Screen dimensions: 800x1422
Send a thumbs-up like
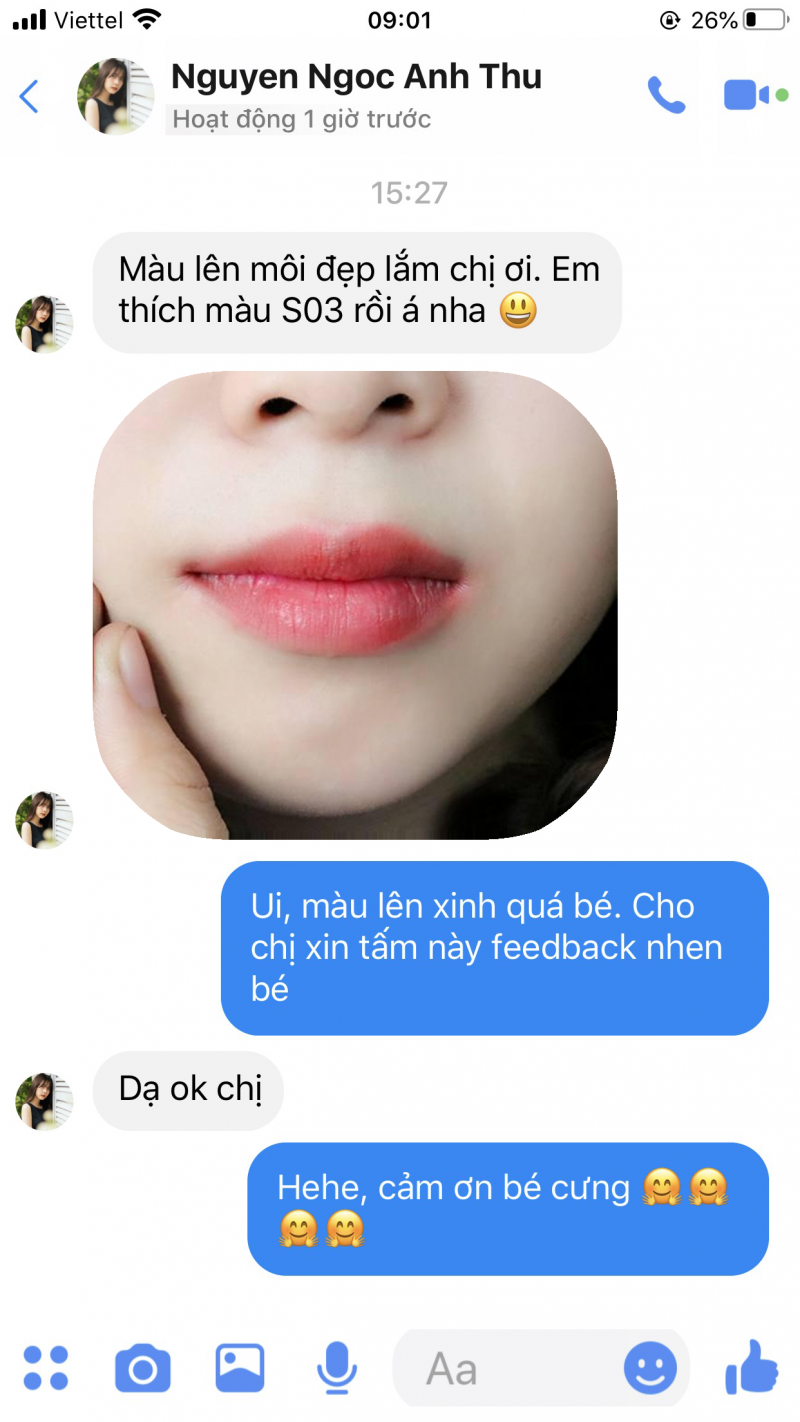coord(752,1366)
